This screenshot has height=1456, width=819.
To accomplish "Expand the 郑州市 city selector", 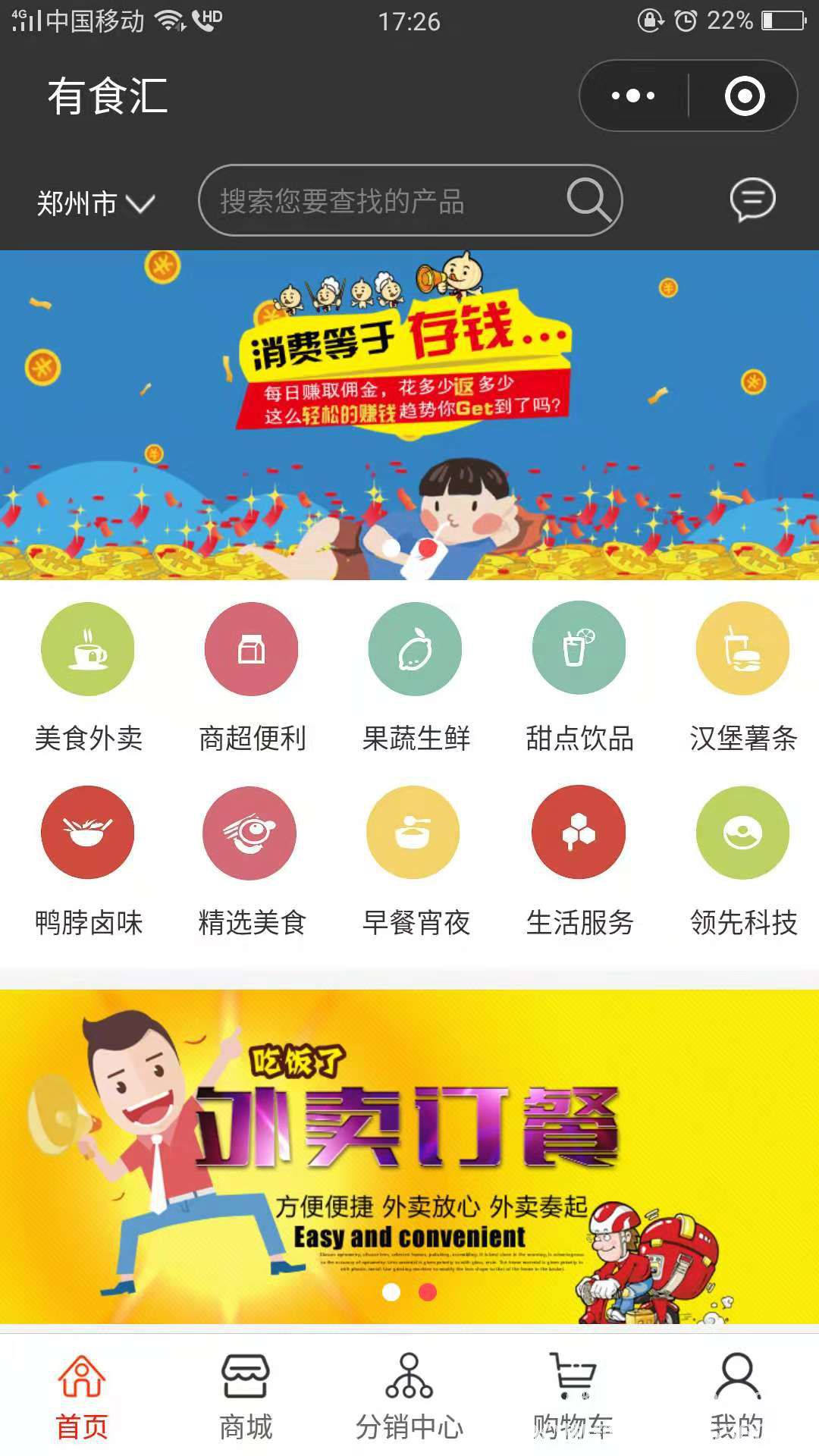I will point(96,203).
